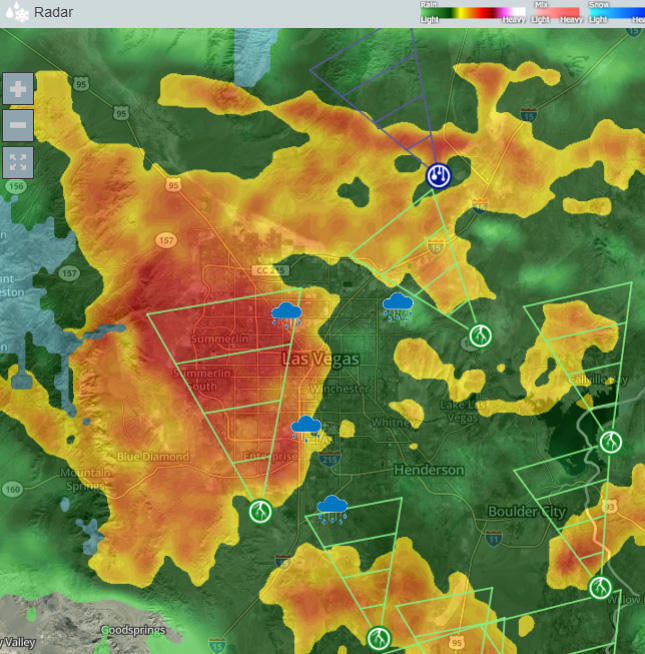The width and height of the screenshot is (645, 654).
Task: Zoom out of the radar map
Action: tap(18, 126)
